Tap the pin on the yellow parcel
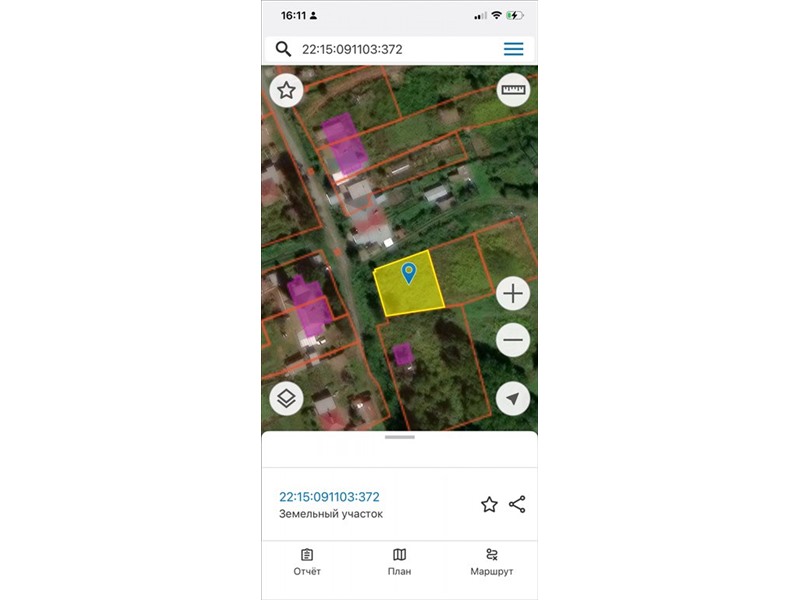Image resolution: width=800 pixels, height=600 pixels. (409, 272)
